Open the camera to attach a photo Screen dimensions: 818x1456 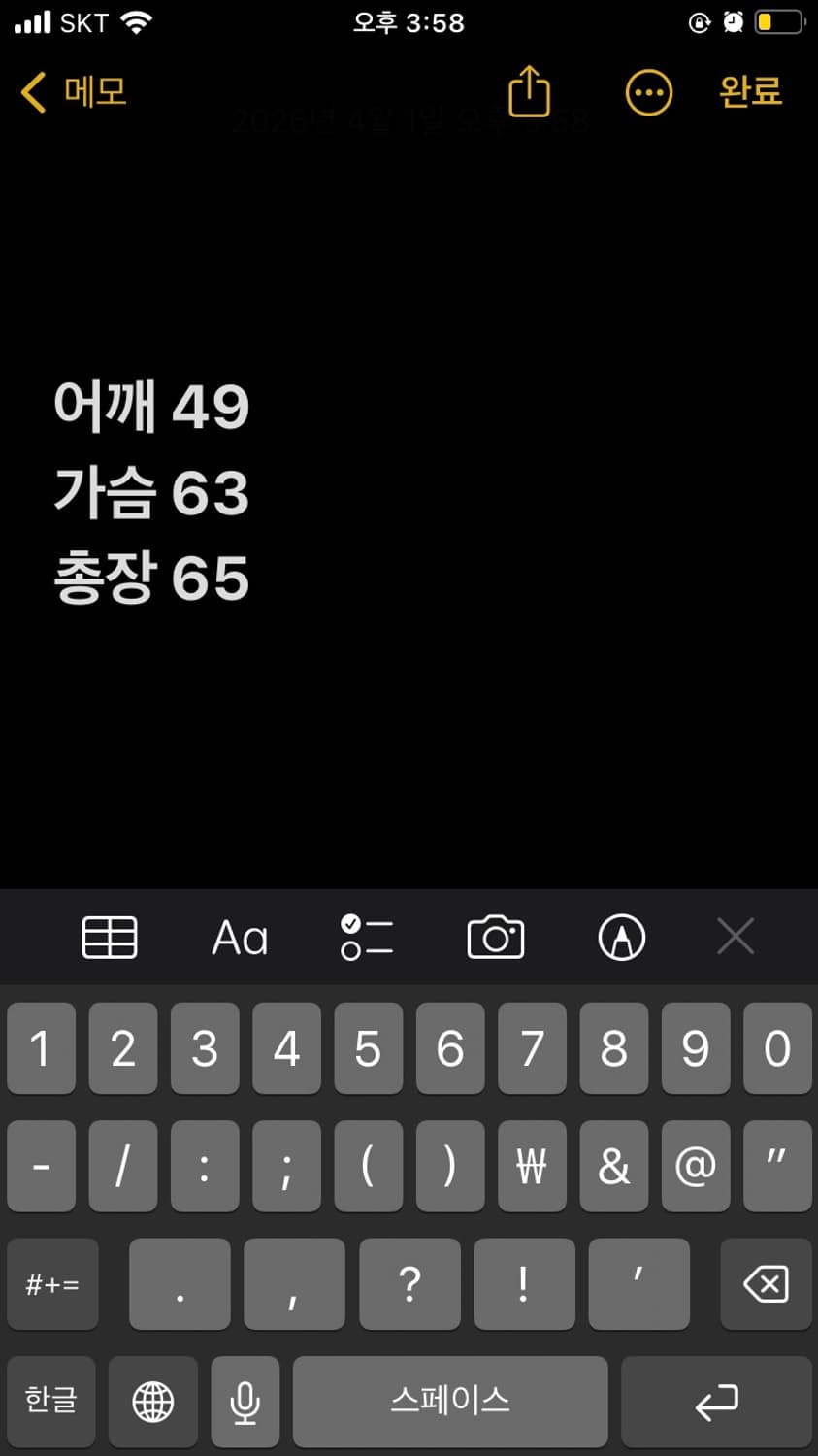[495, 937]
